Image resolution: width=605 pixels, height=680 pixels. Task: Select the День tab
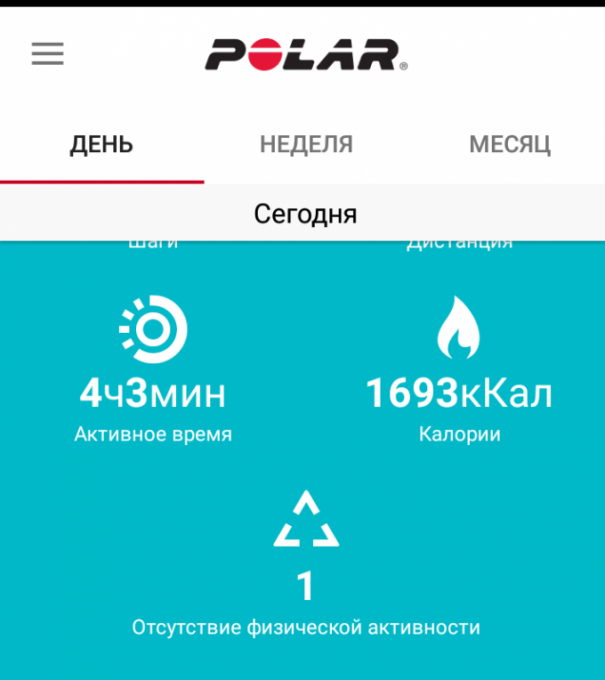click(101, 144)
